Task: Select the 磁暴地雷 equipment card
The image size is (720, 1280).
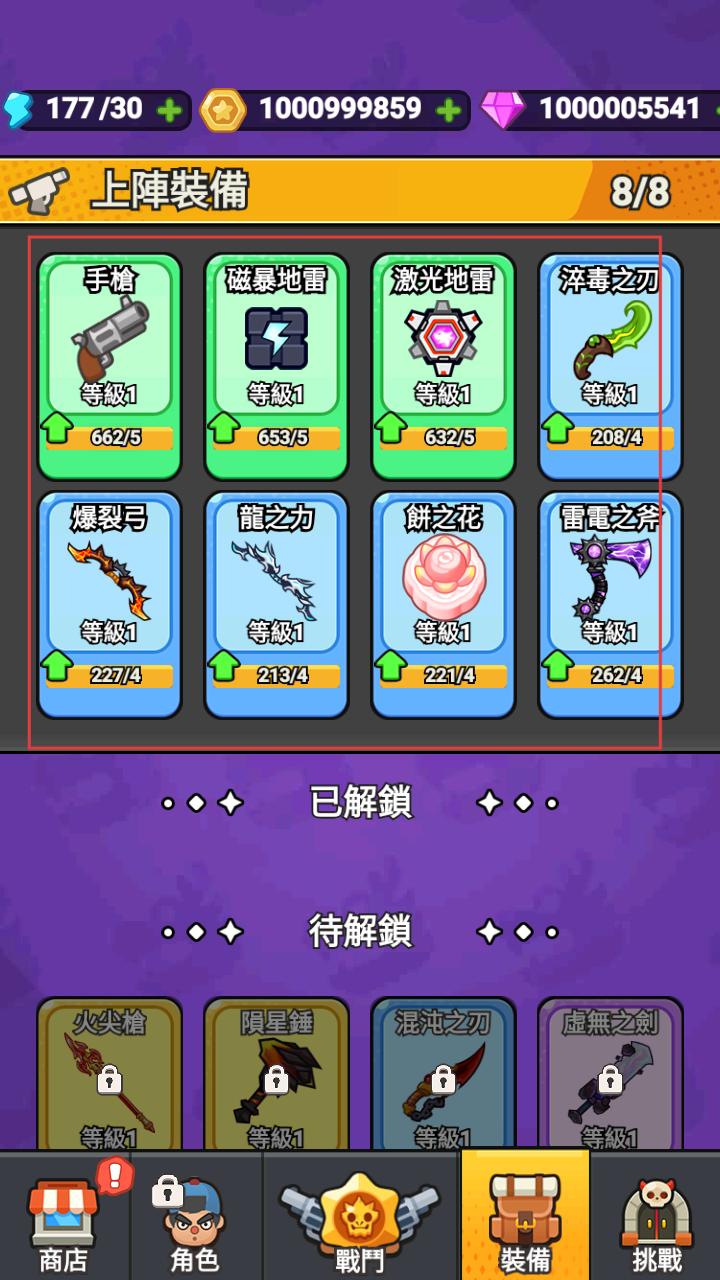Action: pyautogui.click(x=277, y=365)
